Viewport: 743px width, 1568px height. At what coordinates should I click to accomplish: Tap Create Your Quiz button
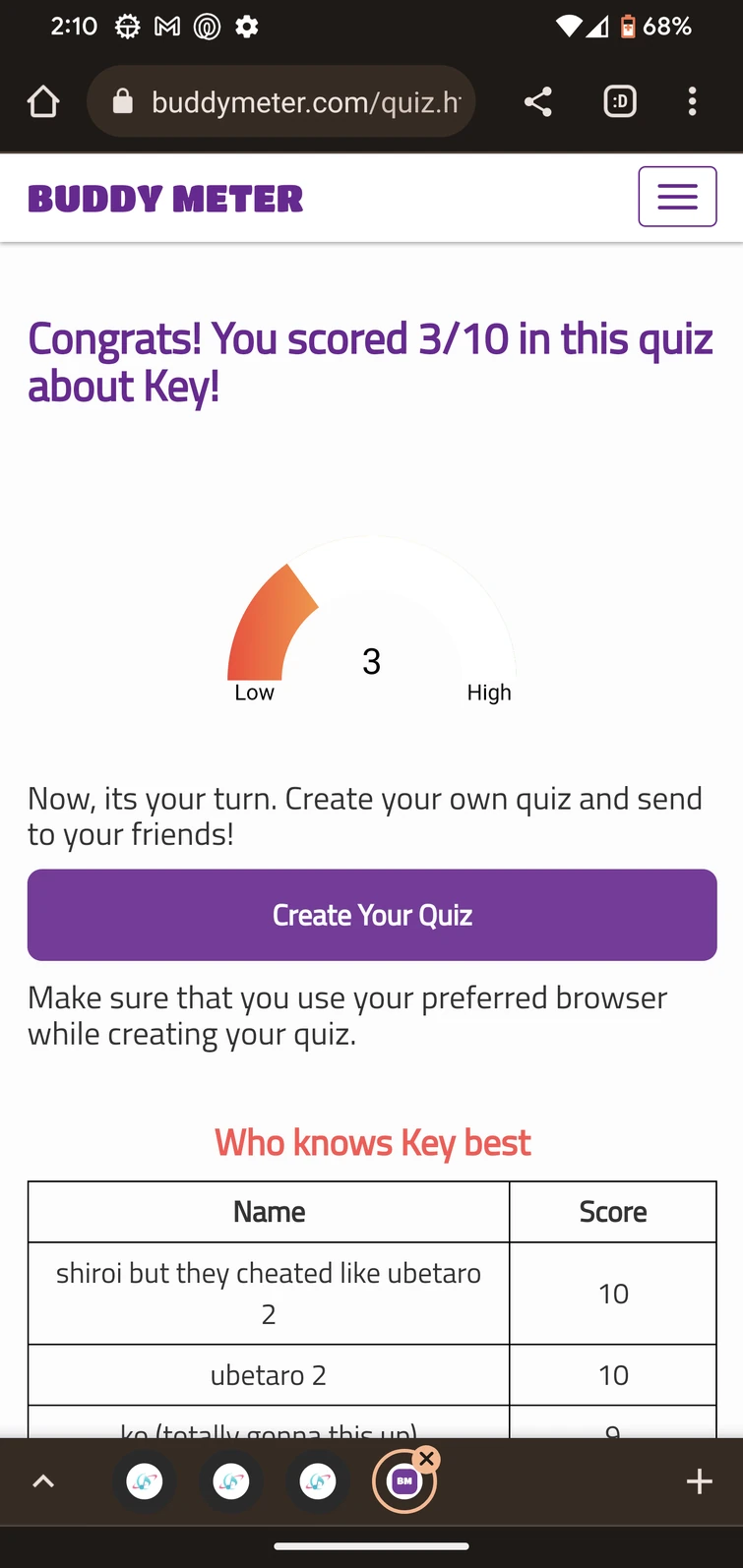click(x=372, y=915)
